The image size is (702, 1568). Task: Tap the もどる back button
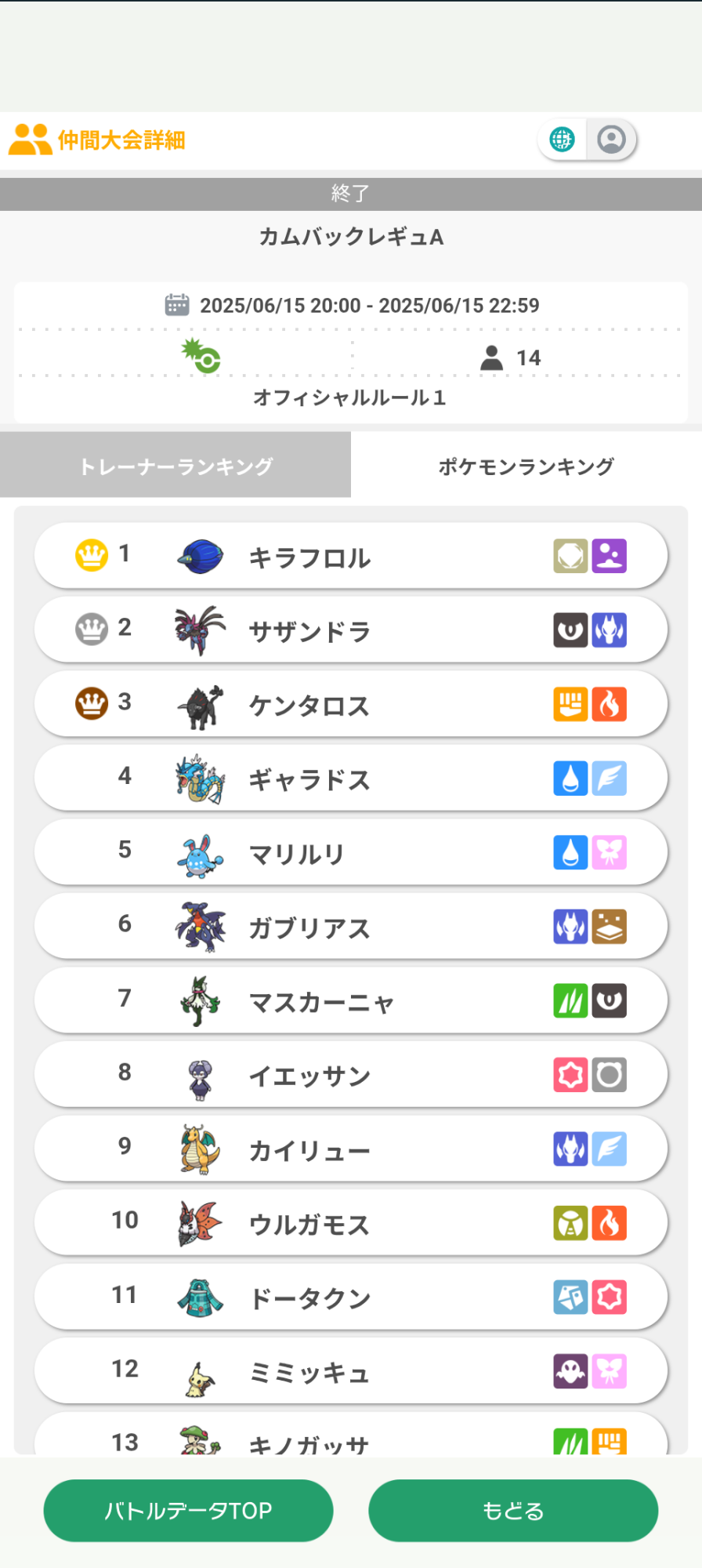pyautogui.click(x=513, y=1510)
